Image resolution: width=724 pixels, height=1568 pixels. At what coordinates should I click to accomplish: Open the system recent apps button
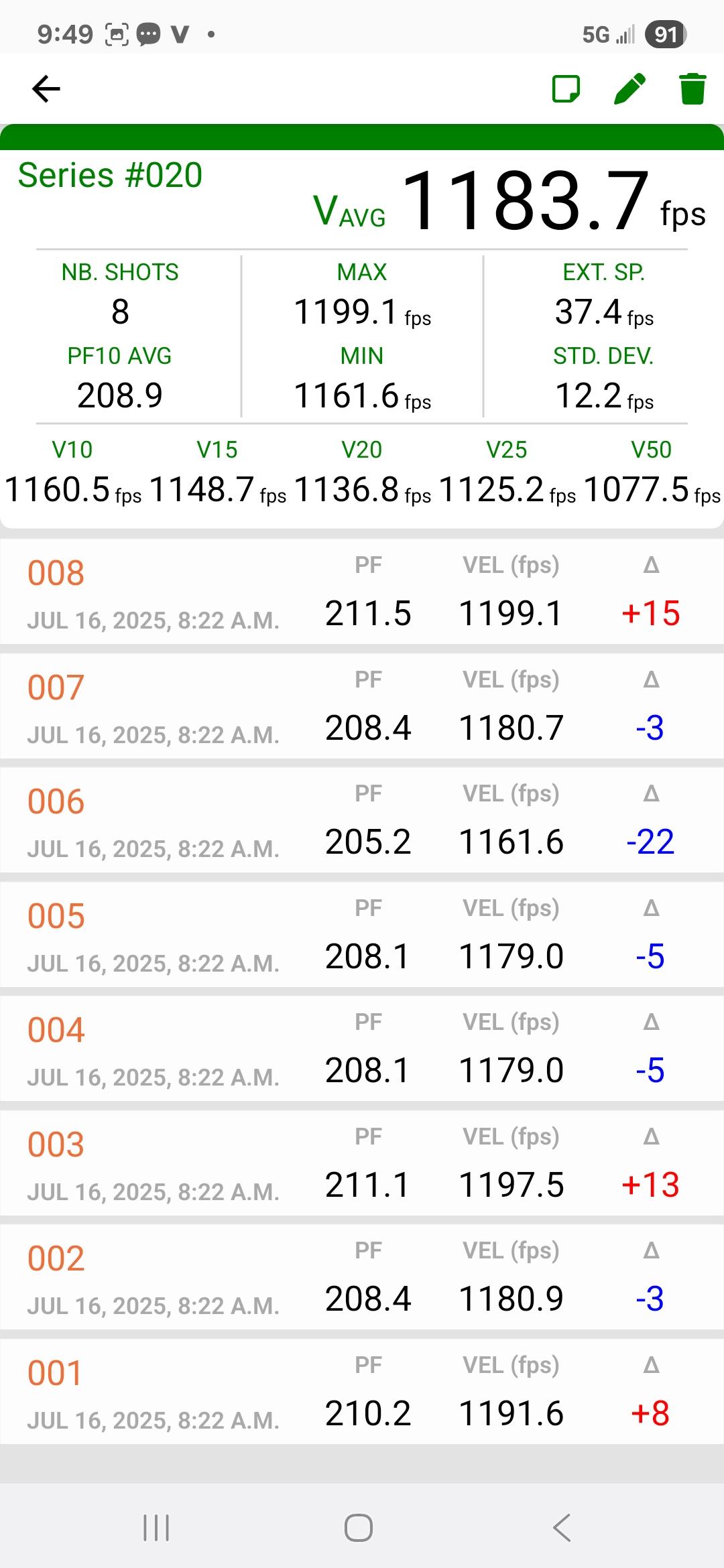[156, 1528]
